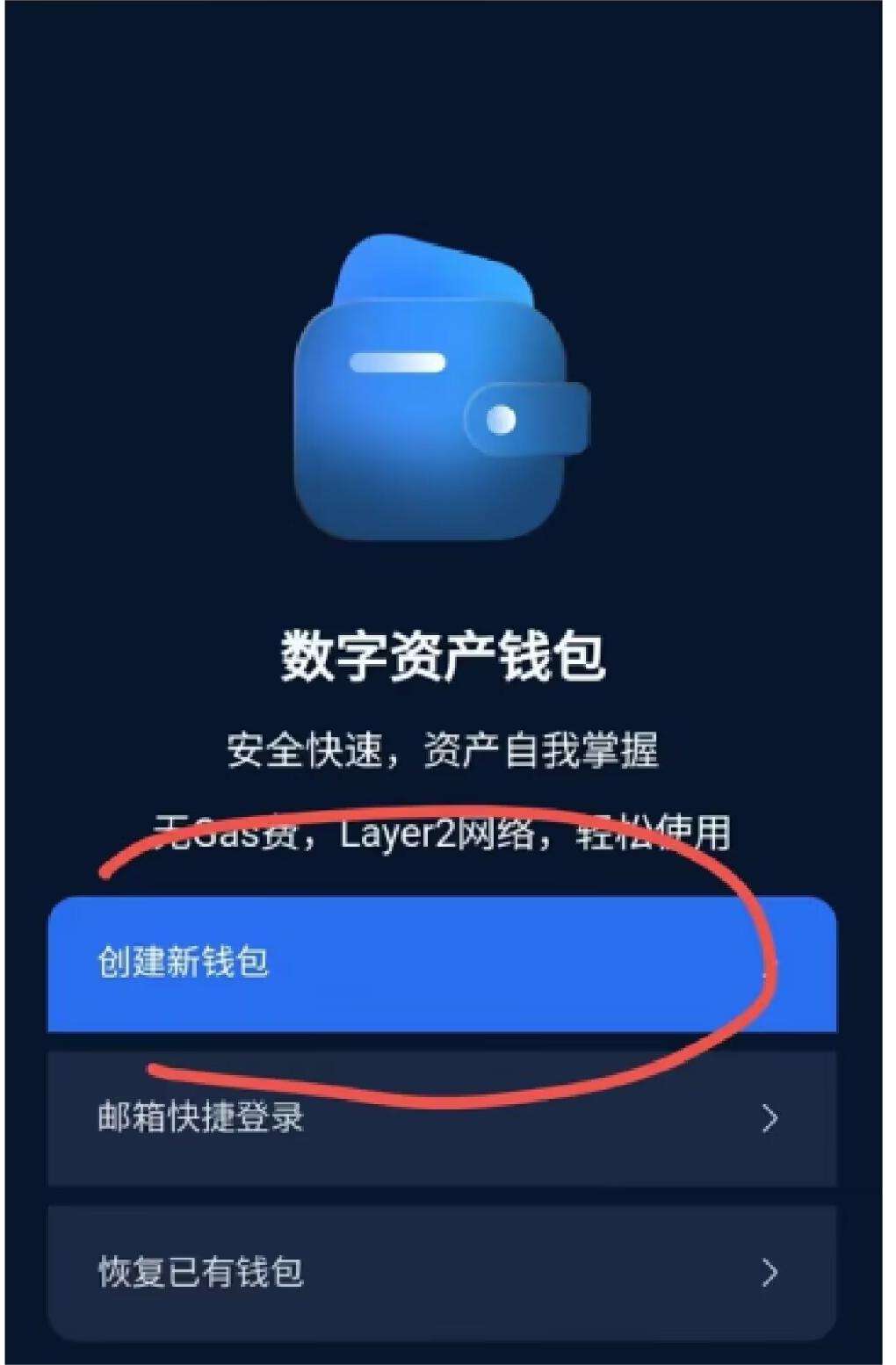Open 邮箱快捷登录 email quick login
896x1365 pixels.
point(441,1118)
